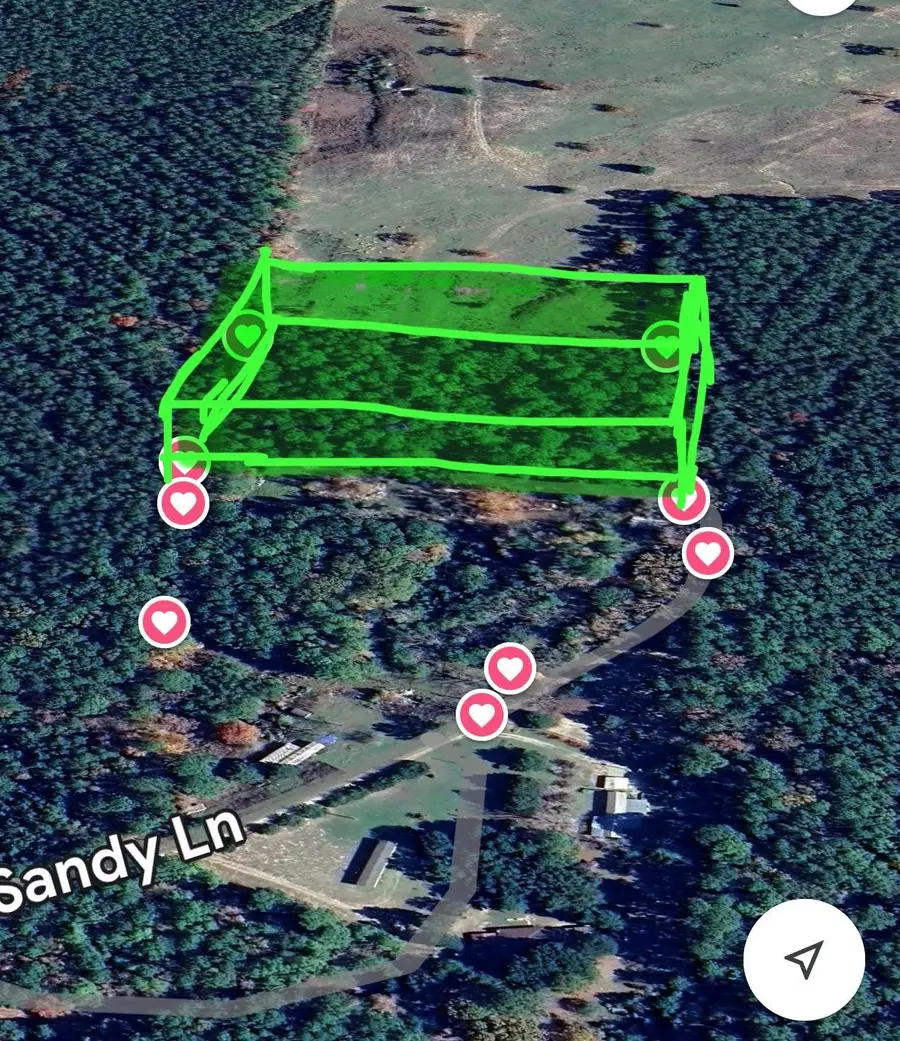The image size is (900, 1041).
Task: Click the isolated heart pin on the left side
Action: coord(166,622)
